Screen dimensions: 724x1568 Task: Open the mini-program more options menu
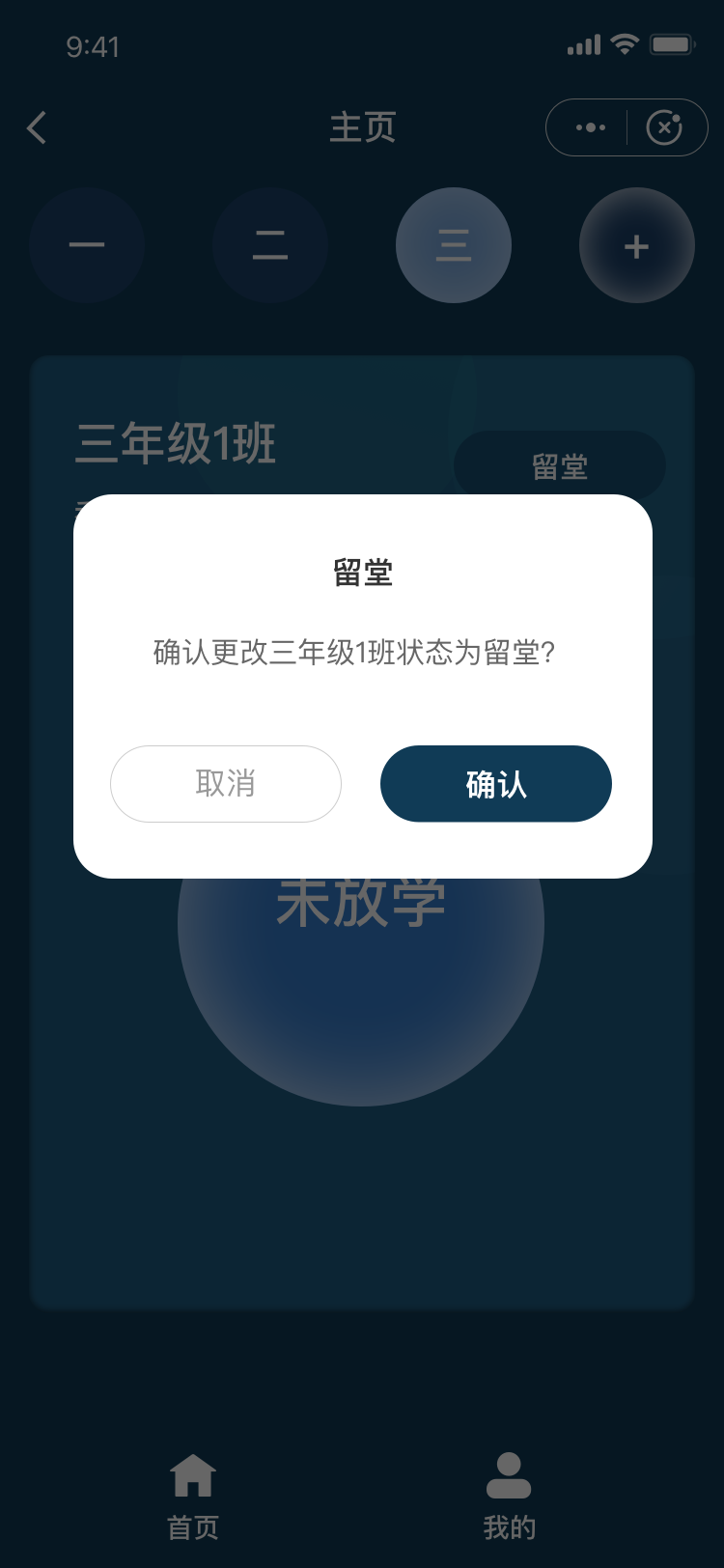tap(590, 127)
